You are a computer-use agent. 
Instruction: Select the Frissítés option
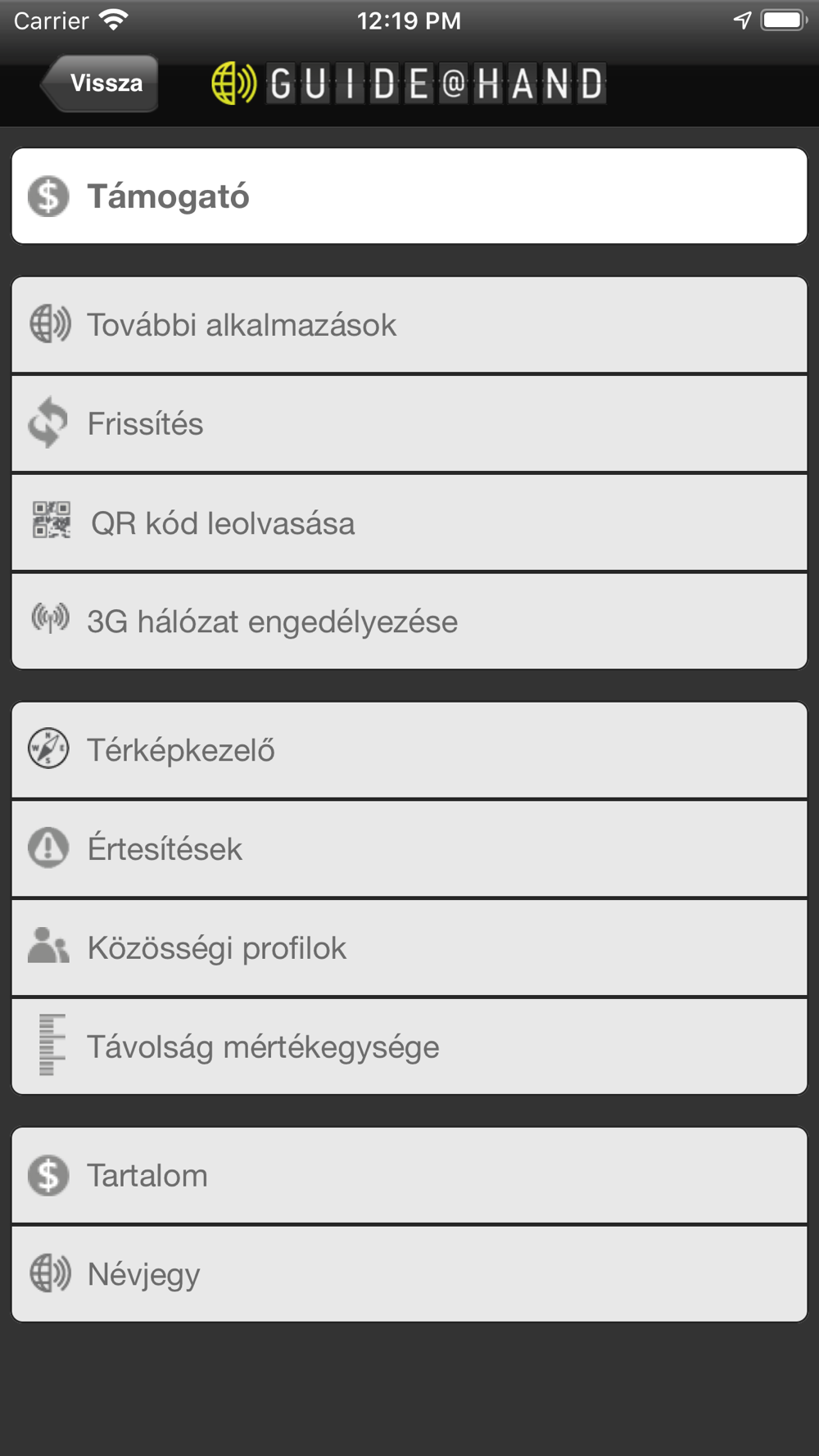pos(409,424)
